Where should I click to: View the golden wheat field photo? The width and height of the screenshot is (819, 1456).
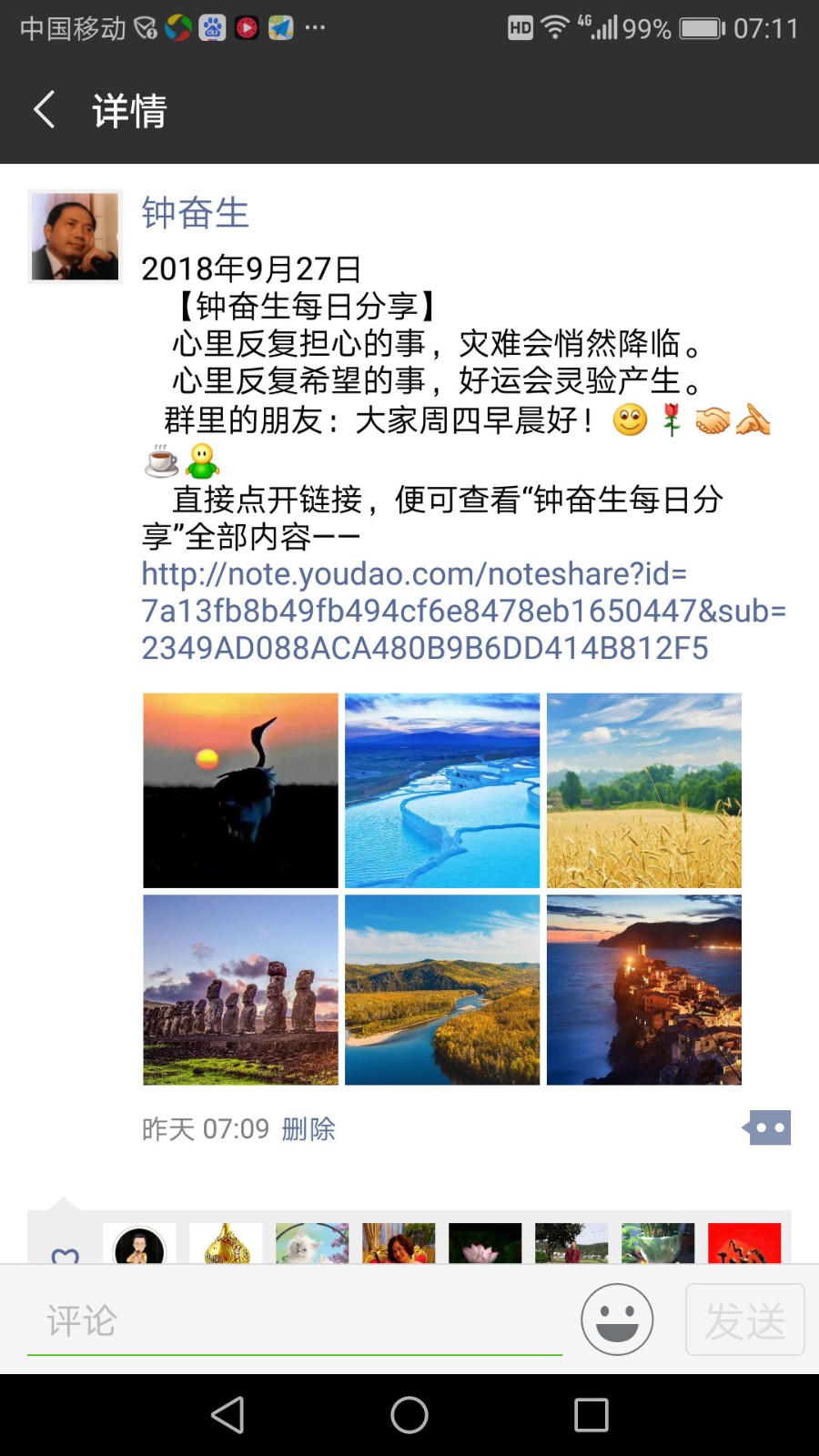click(x=644, y=790)
